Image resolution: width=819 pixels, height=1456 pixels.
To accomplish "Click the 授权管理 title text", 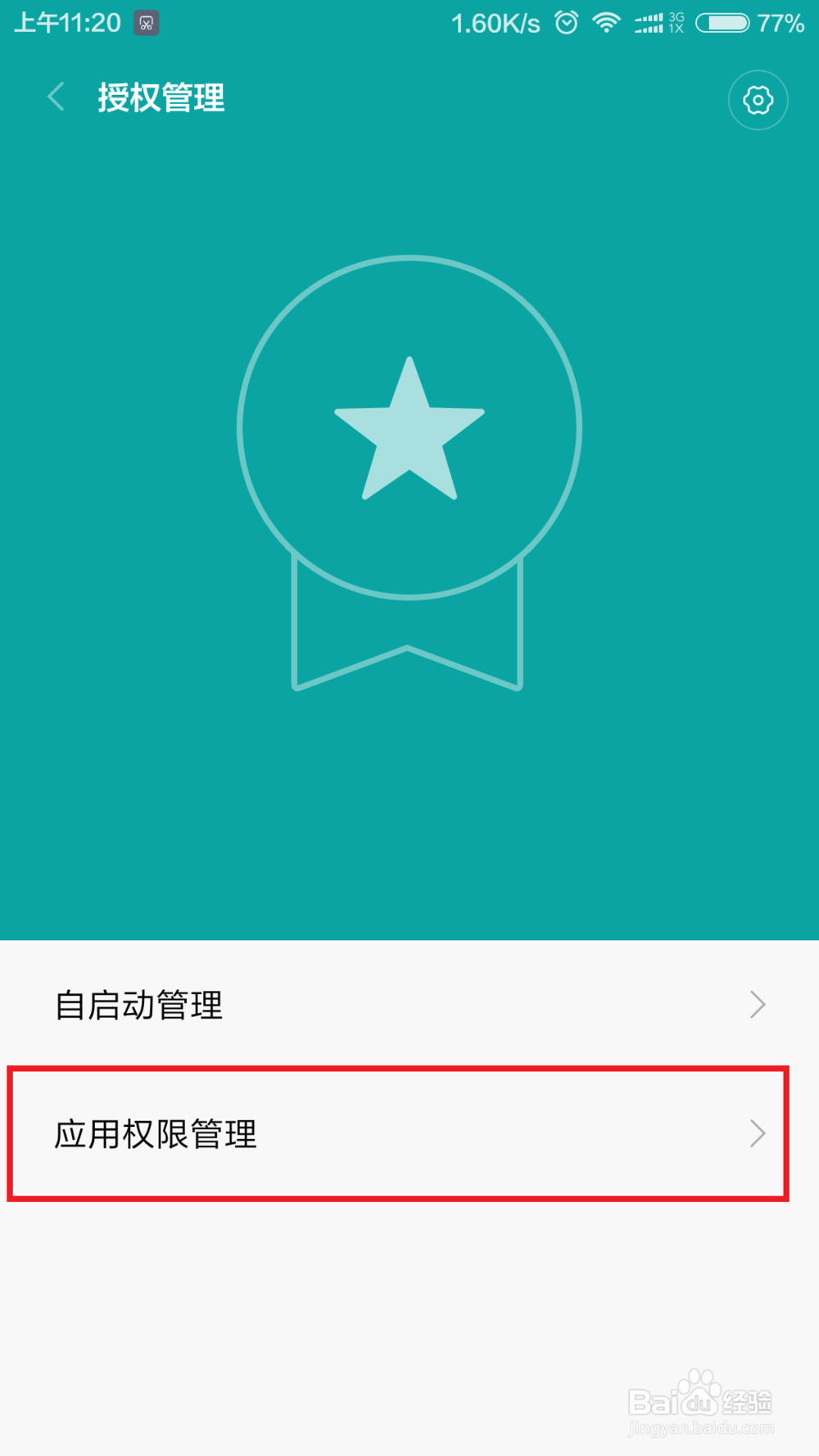I will (x=161, y=98).
